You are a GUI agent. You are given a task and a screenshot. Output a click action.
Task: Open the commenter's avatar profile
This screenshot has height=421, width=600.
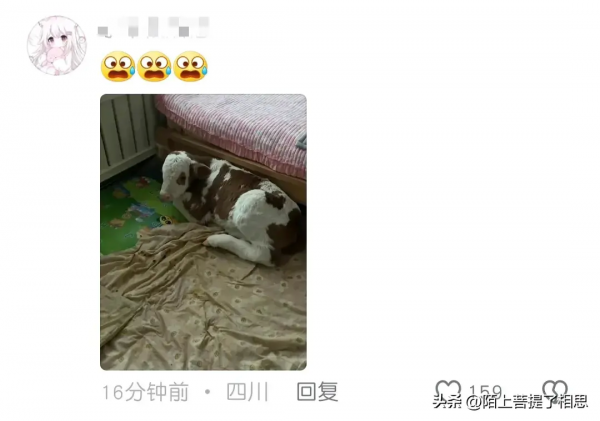pos(57,45)
